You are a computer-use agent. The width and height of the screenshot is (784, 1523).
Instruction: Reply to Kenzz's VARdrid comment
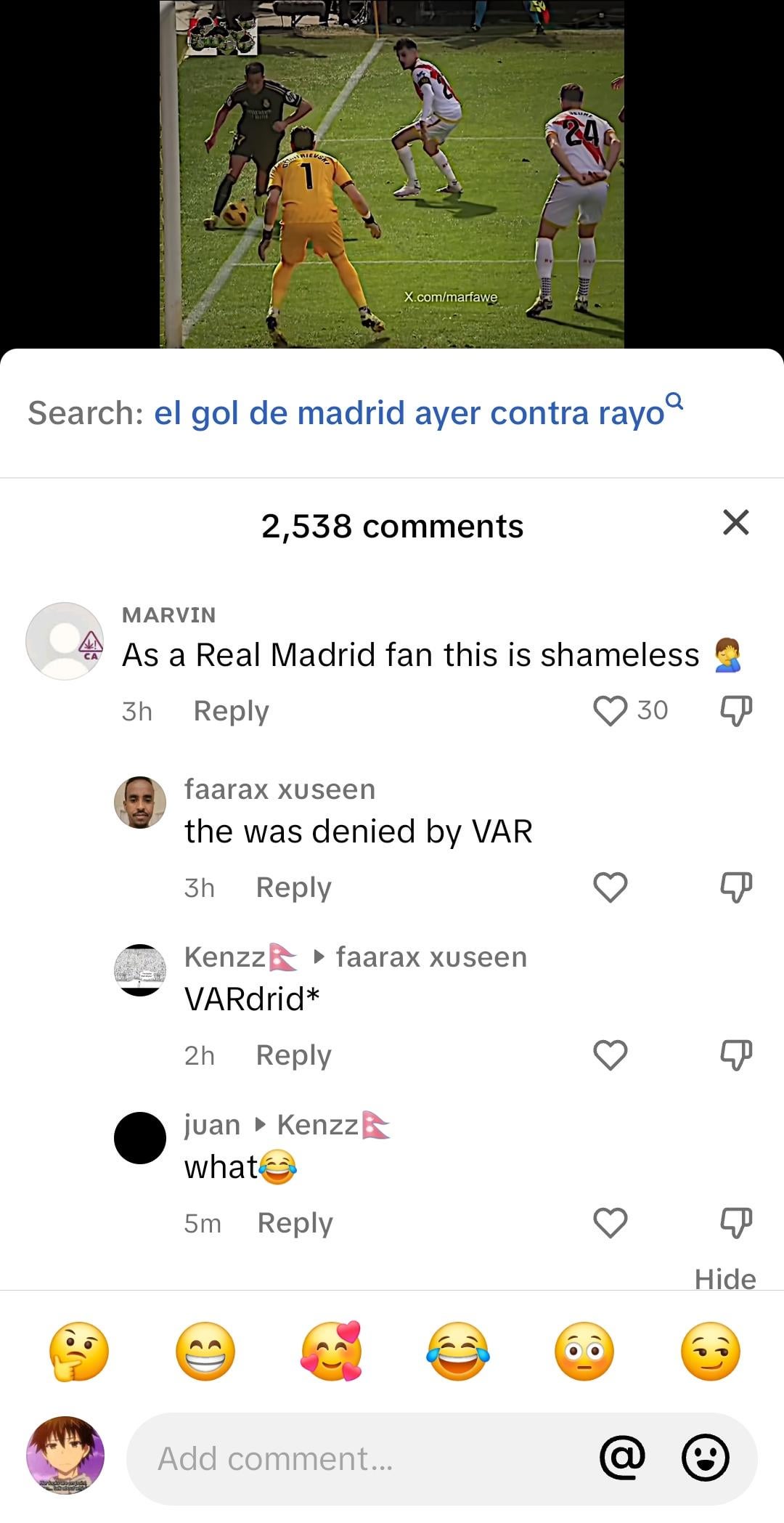293,1055
